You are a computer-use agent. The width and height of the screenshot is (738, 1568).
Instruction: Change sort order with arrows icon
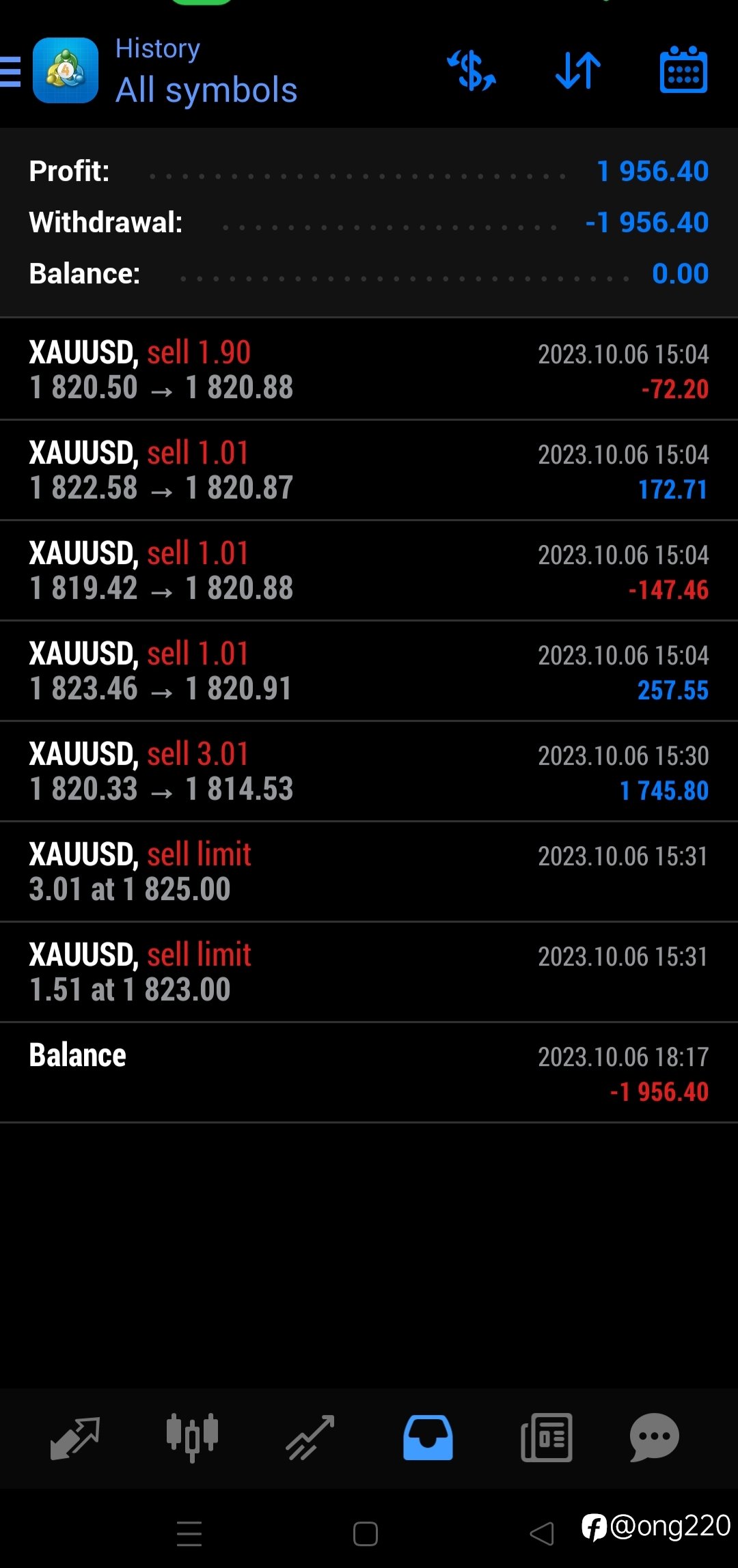[x=578, y=70]
